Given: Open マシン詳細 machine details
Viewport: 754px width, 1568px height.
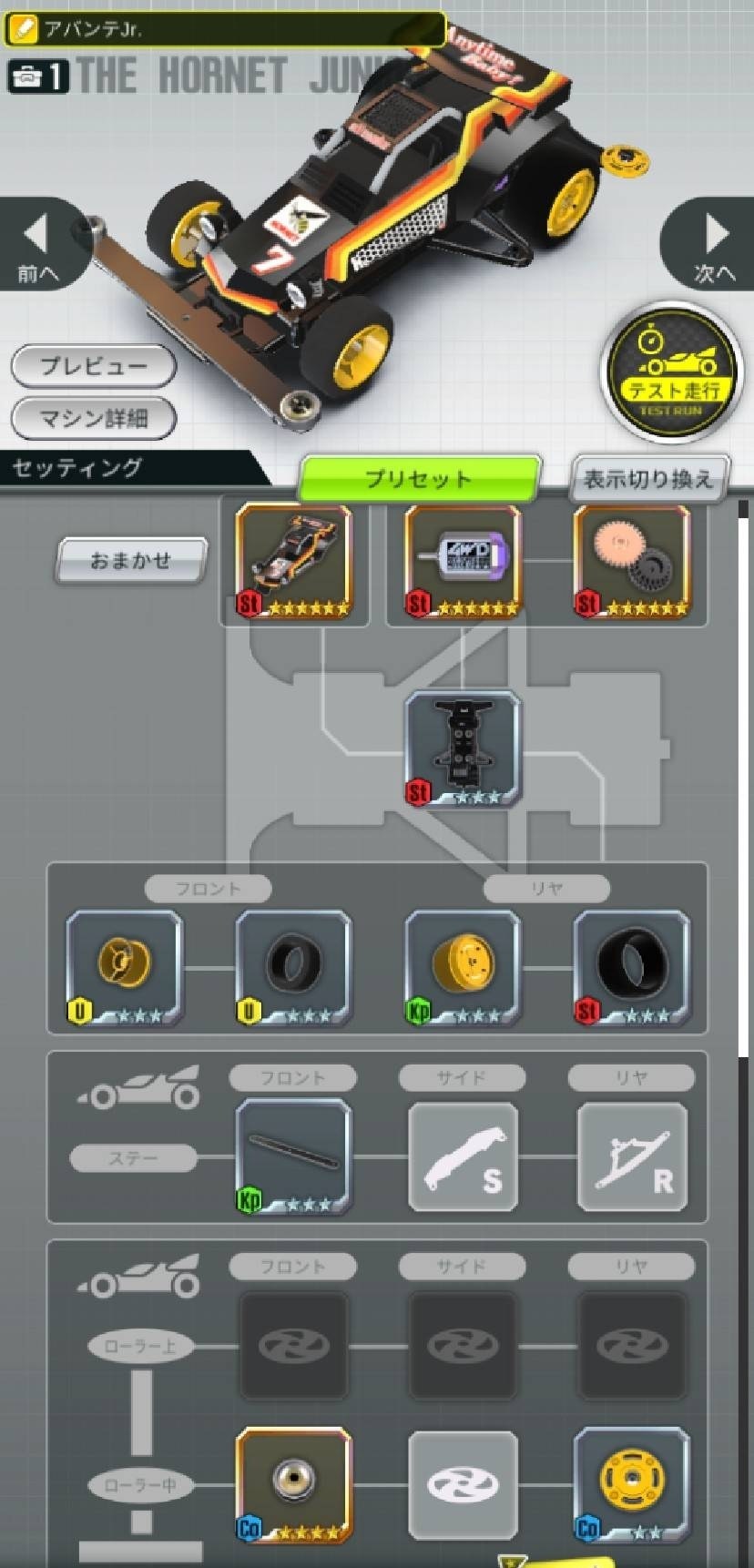Looking at the screenshot, I should coord(93,418).
